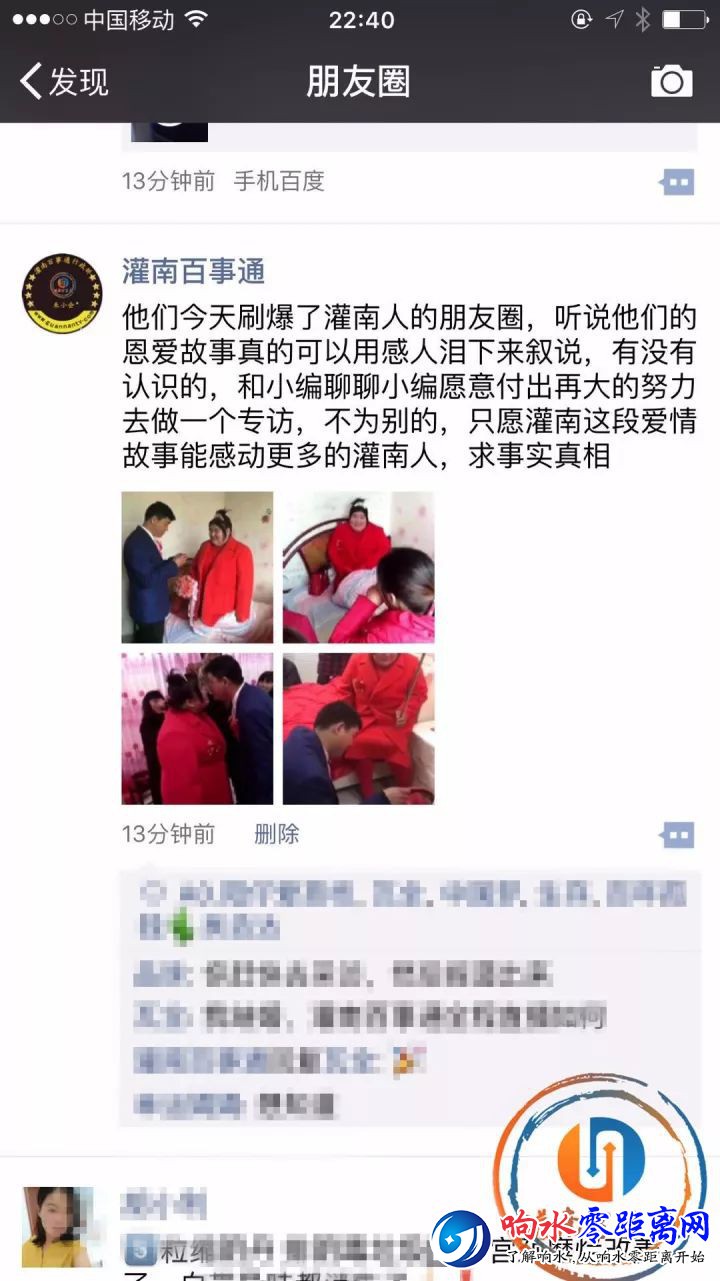Go back to 发现
The image size is (720, 1281).
[x=65, y=81]
